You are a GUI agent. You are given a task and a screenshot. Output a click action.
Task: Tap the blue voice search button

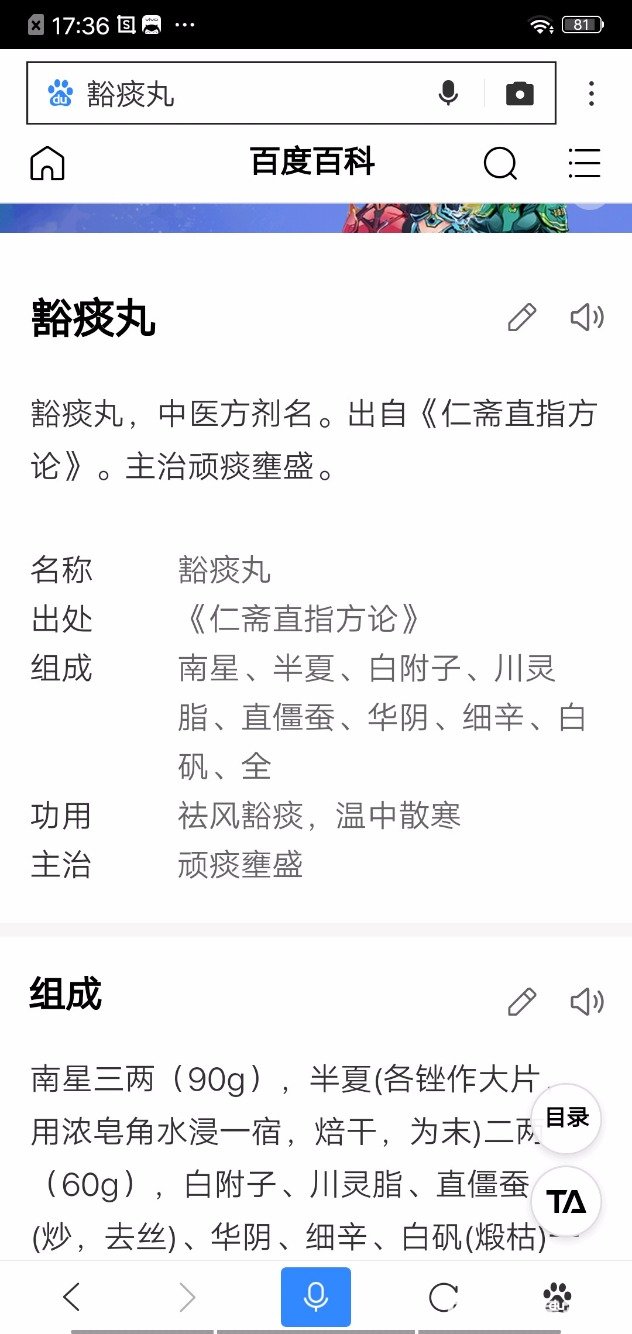click(x=316, y=1297)
